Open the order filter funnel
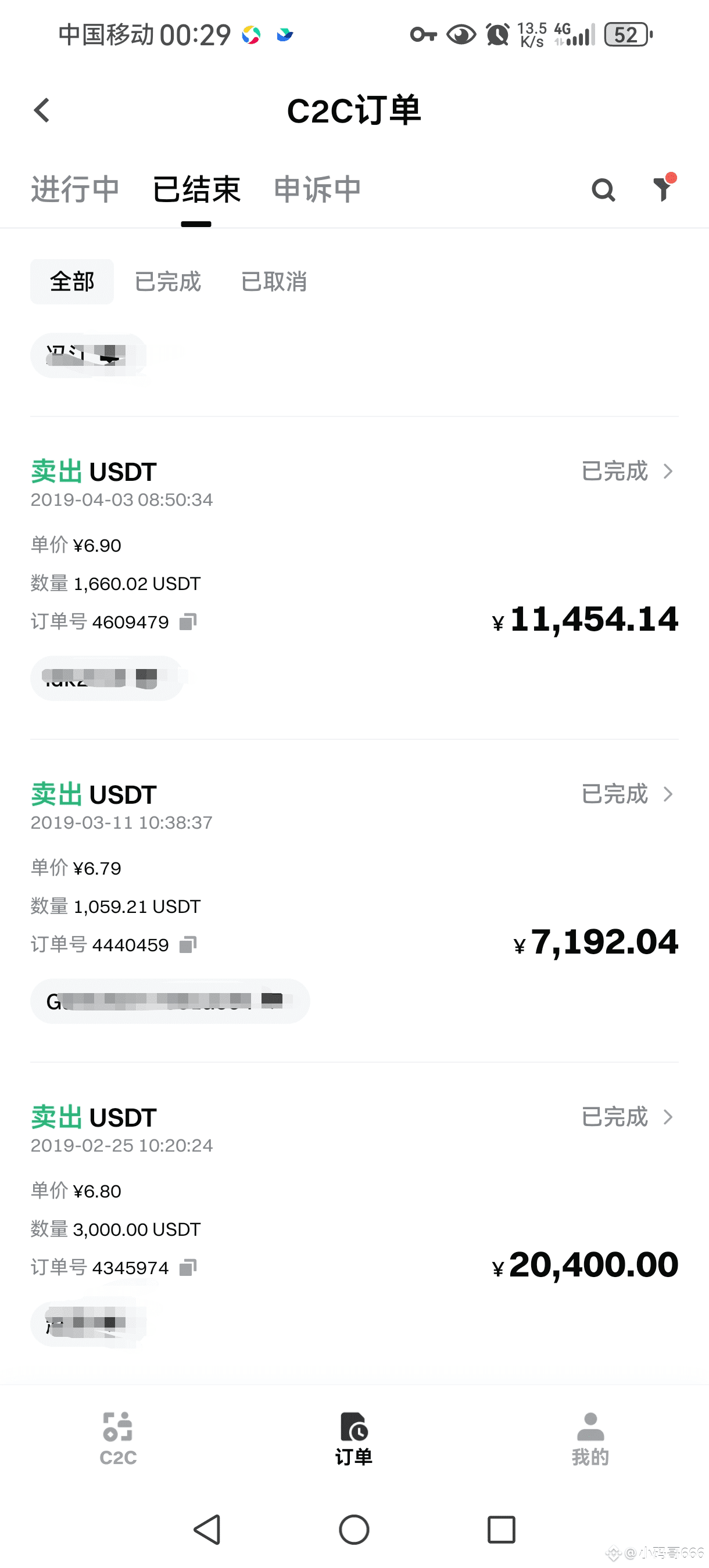709x1568 pixels. 663,189
